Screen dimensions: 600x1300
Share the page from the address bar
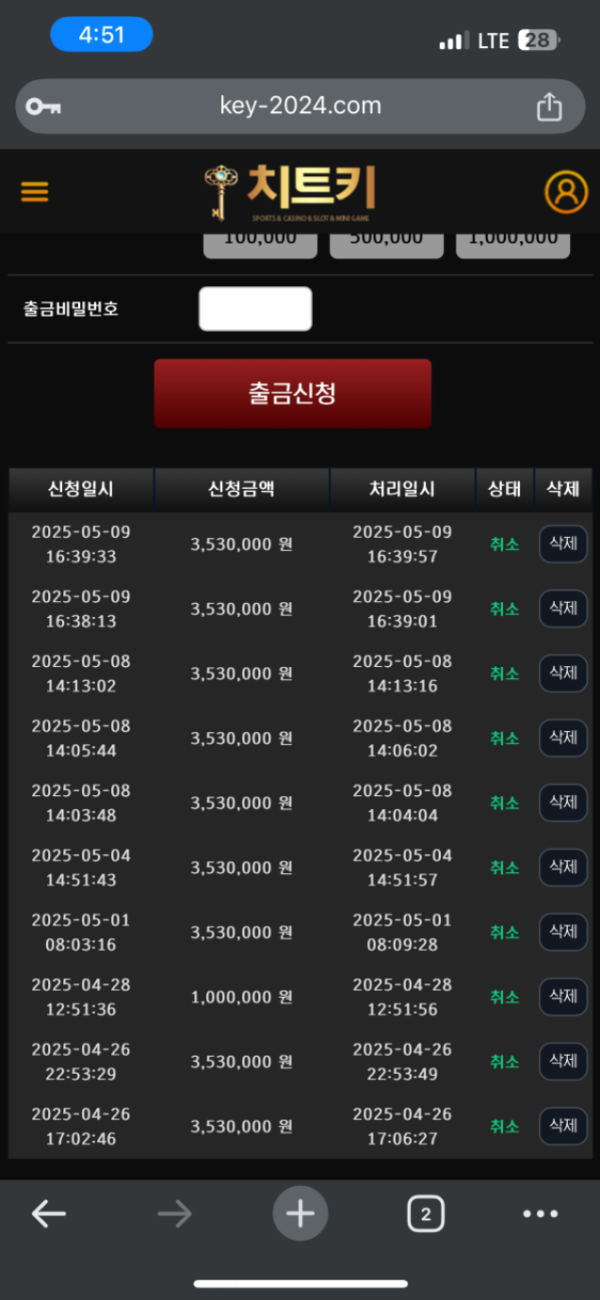549,106
